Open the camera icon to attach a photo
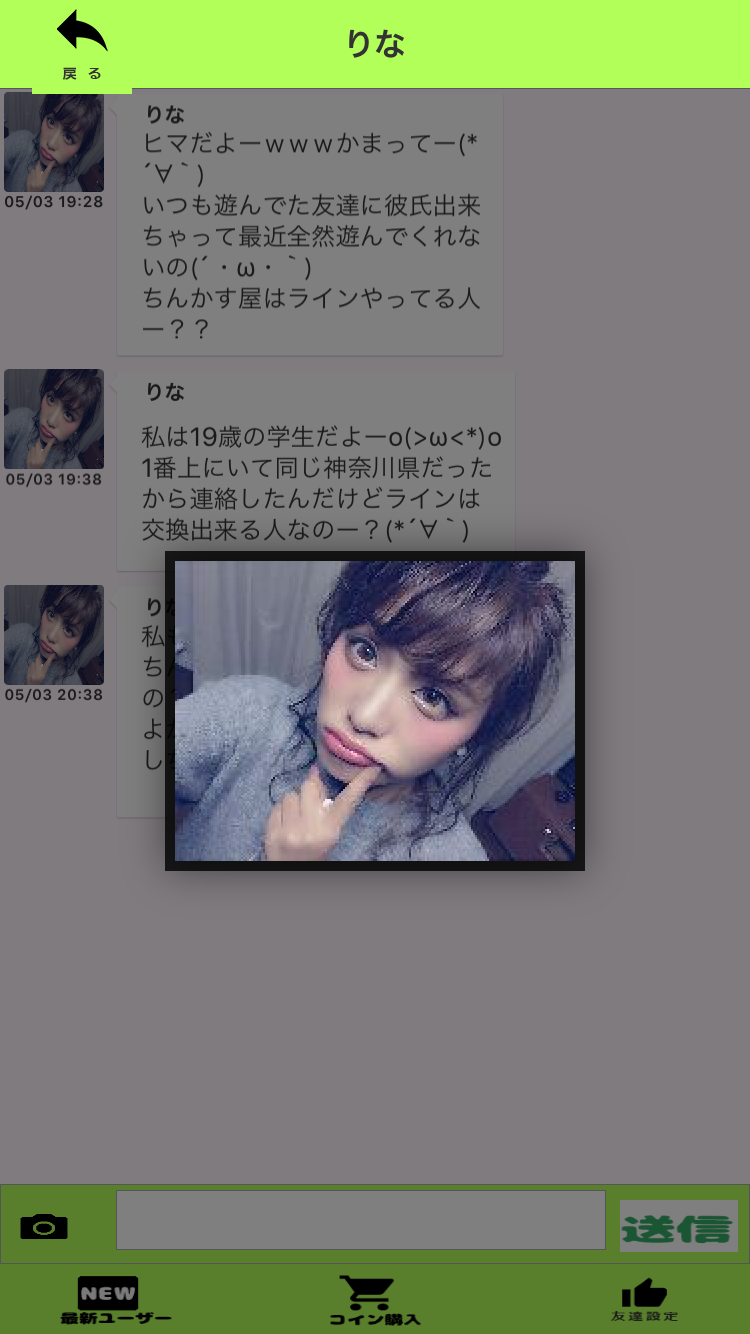The image size is (750, 1334). [44, 1226]
